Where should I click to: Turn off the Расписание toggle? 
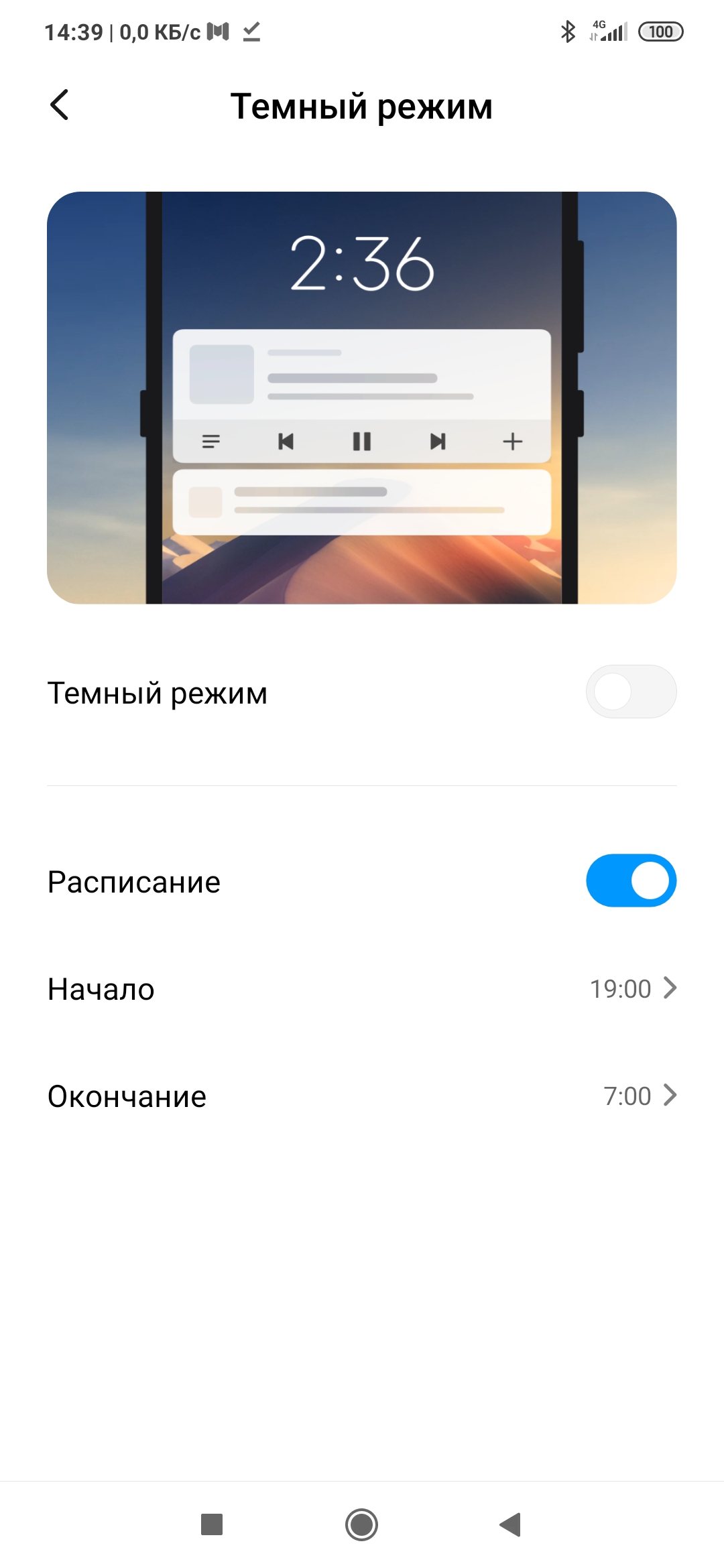coord(631,880)
